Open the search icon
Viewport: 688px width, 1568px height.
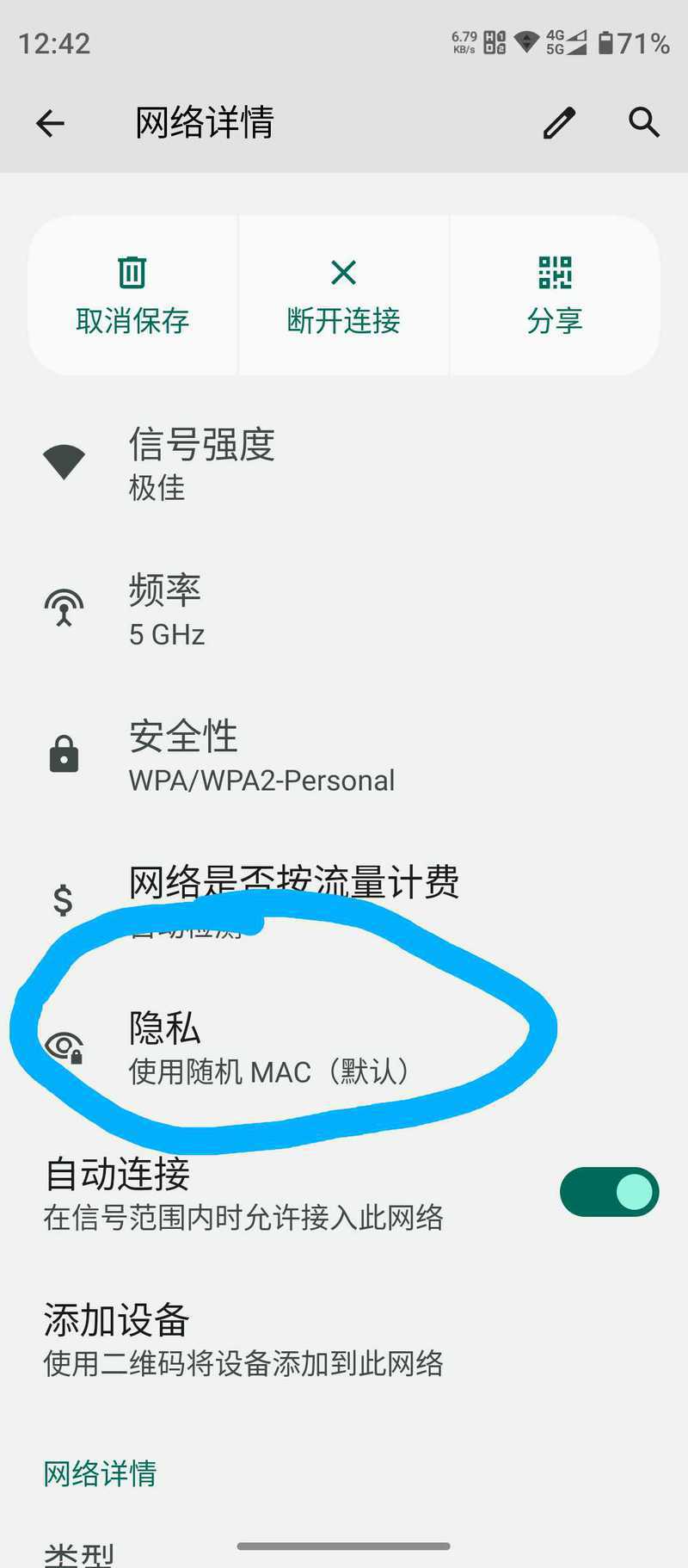(x=643, y=123)
